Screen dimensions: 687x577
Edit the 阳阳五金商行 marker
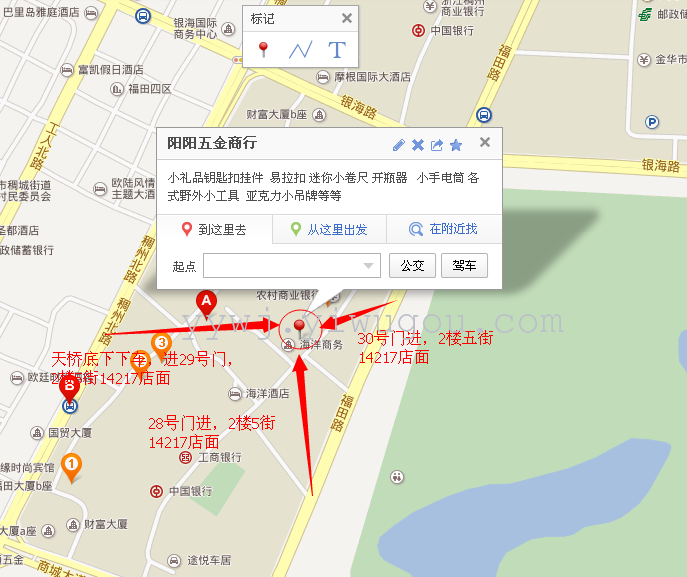coord(399,145)
